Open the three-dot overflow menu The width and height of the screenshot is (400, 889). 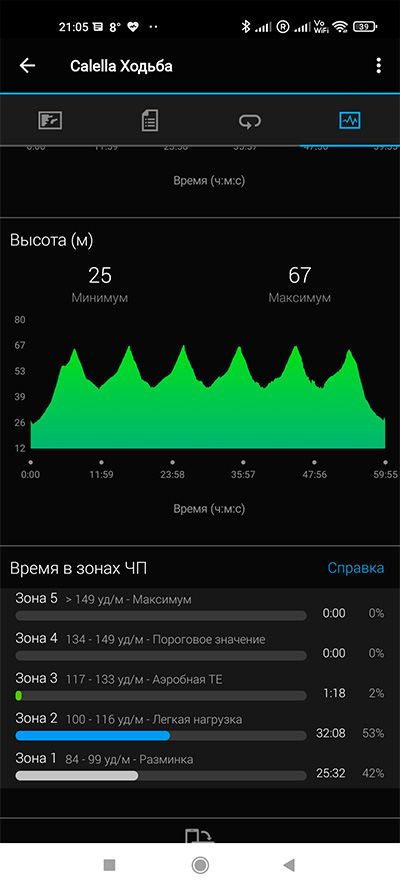[378, 66]
